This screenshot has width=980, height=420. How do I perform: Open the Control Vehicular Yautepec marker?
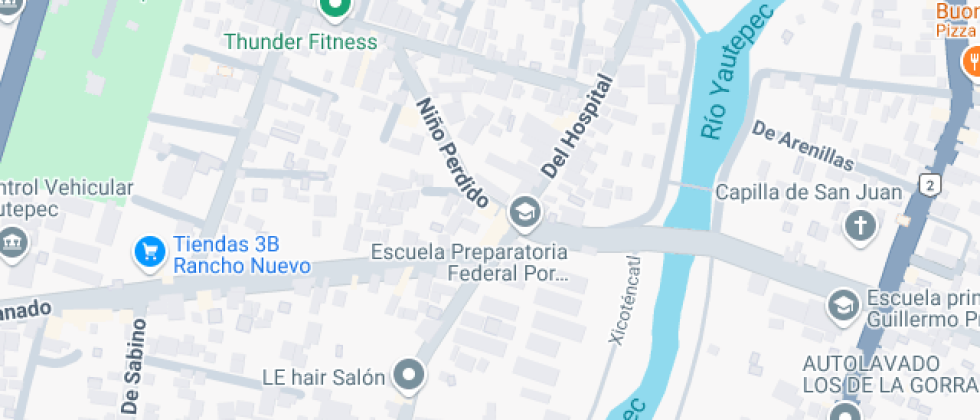(12, 243)
